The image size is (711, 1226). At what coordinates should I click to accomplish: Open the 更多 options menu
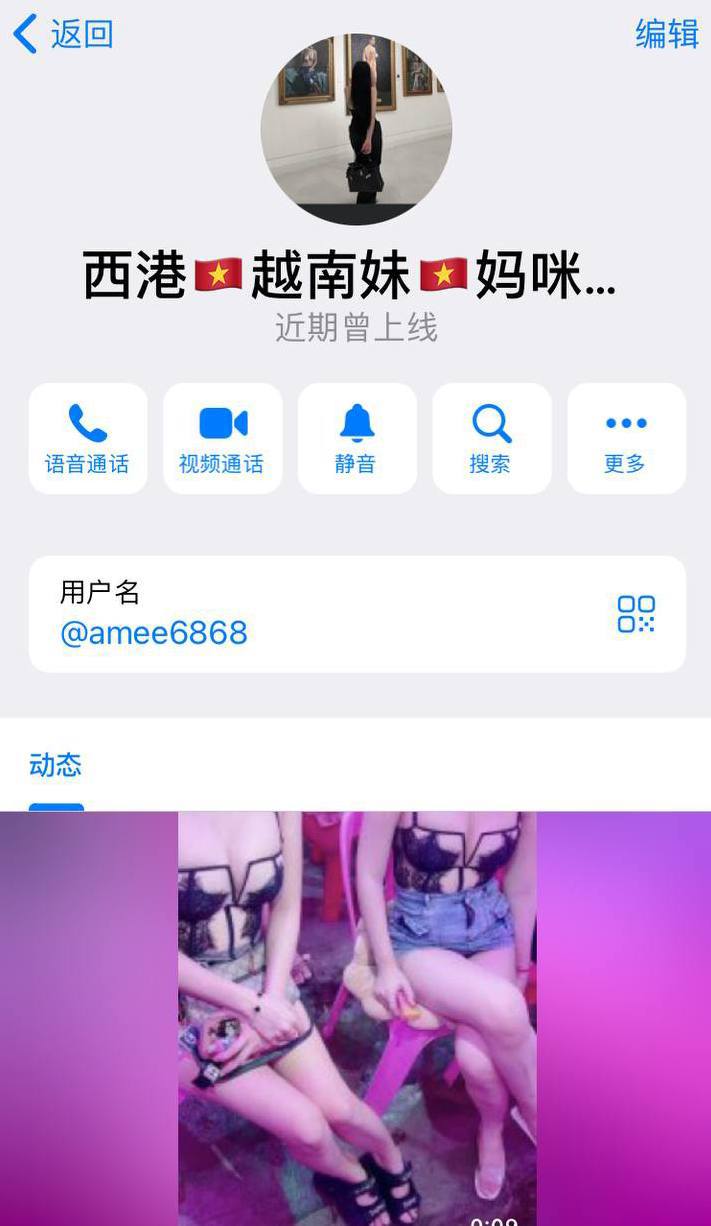(x=626, y=438)
